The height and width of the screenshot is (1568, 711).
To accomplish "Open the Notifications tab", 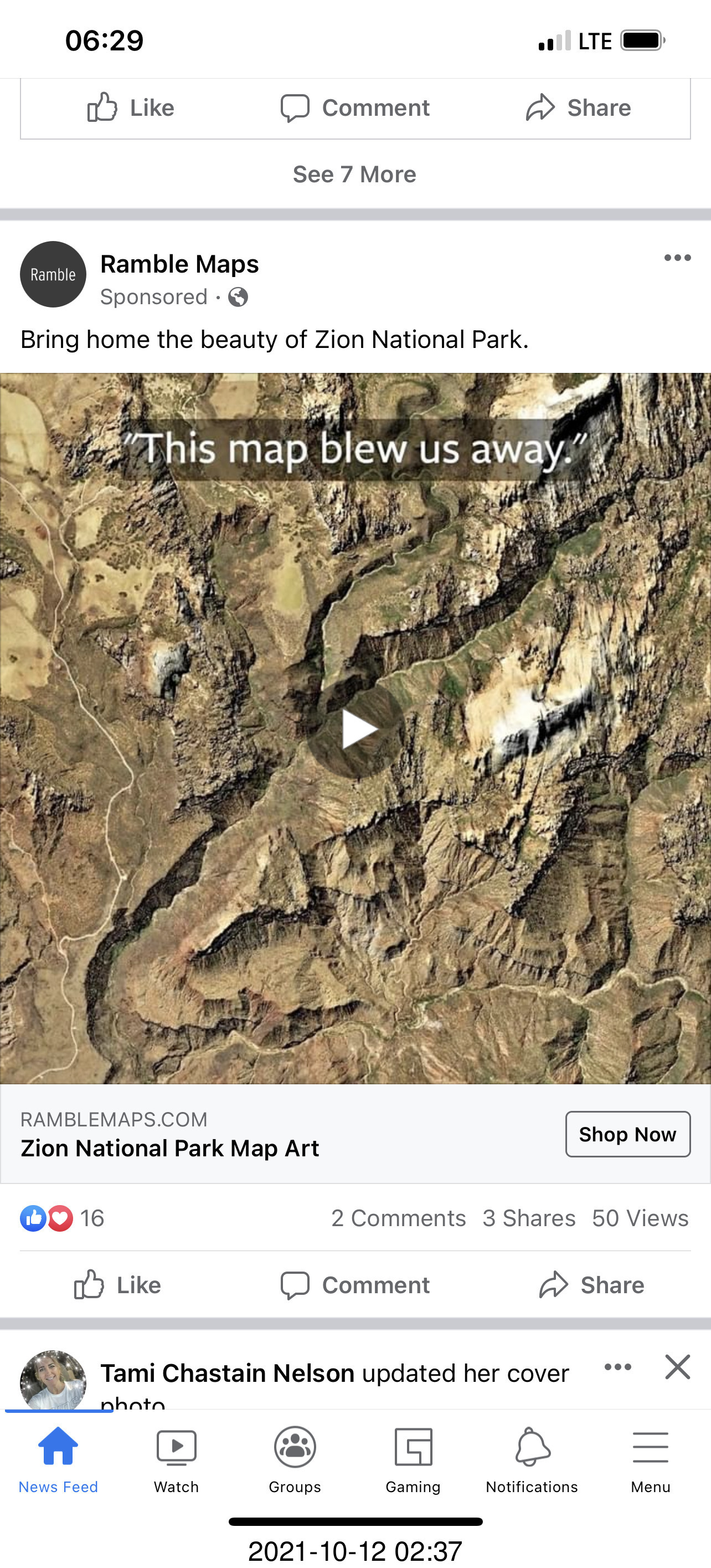I will (x=532, y=1459).
